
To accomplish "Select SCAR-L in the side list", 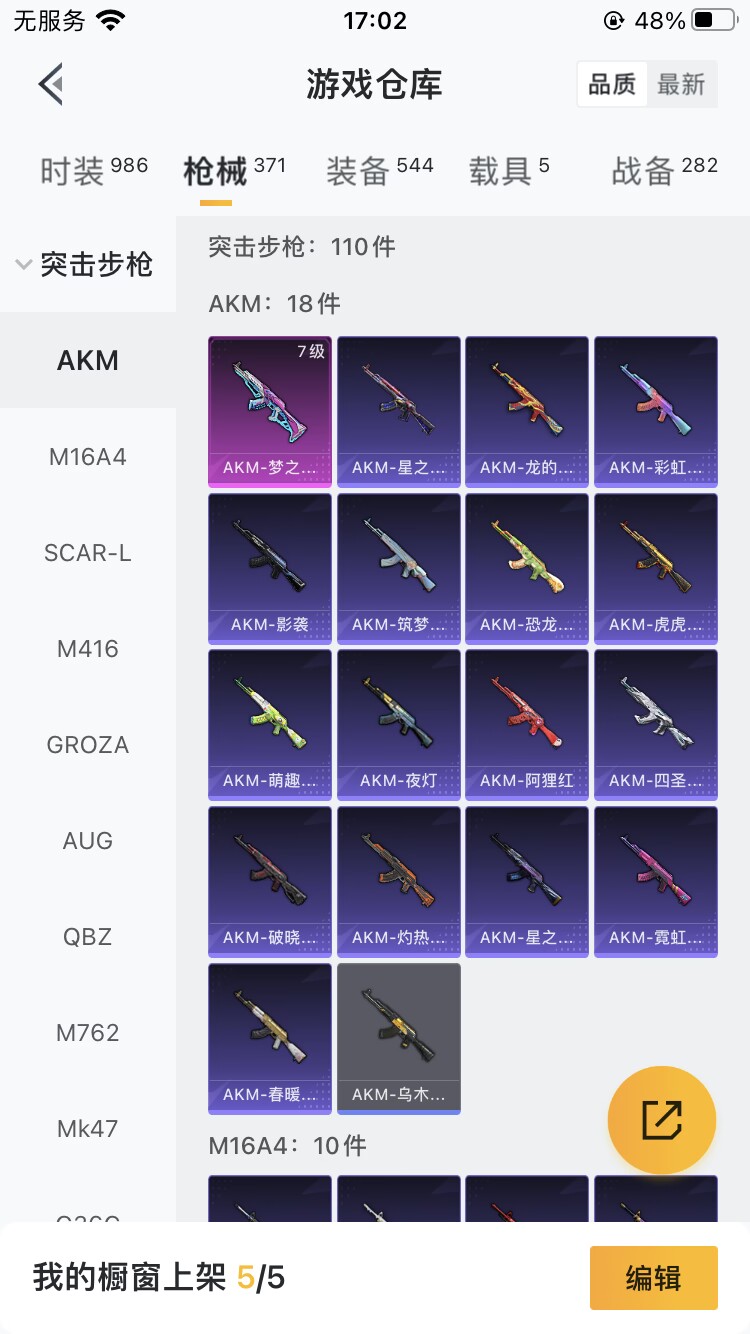I will pos(88,553).
